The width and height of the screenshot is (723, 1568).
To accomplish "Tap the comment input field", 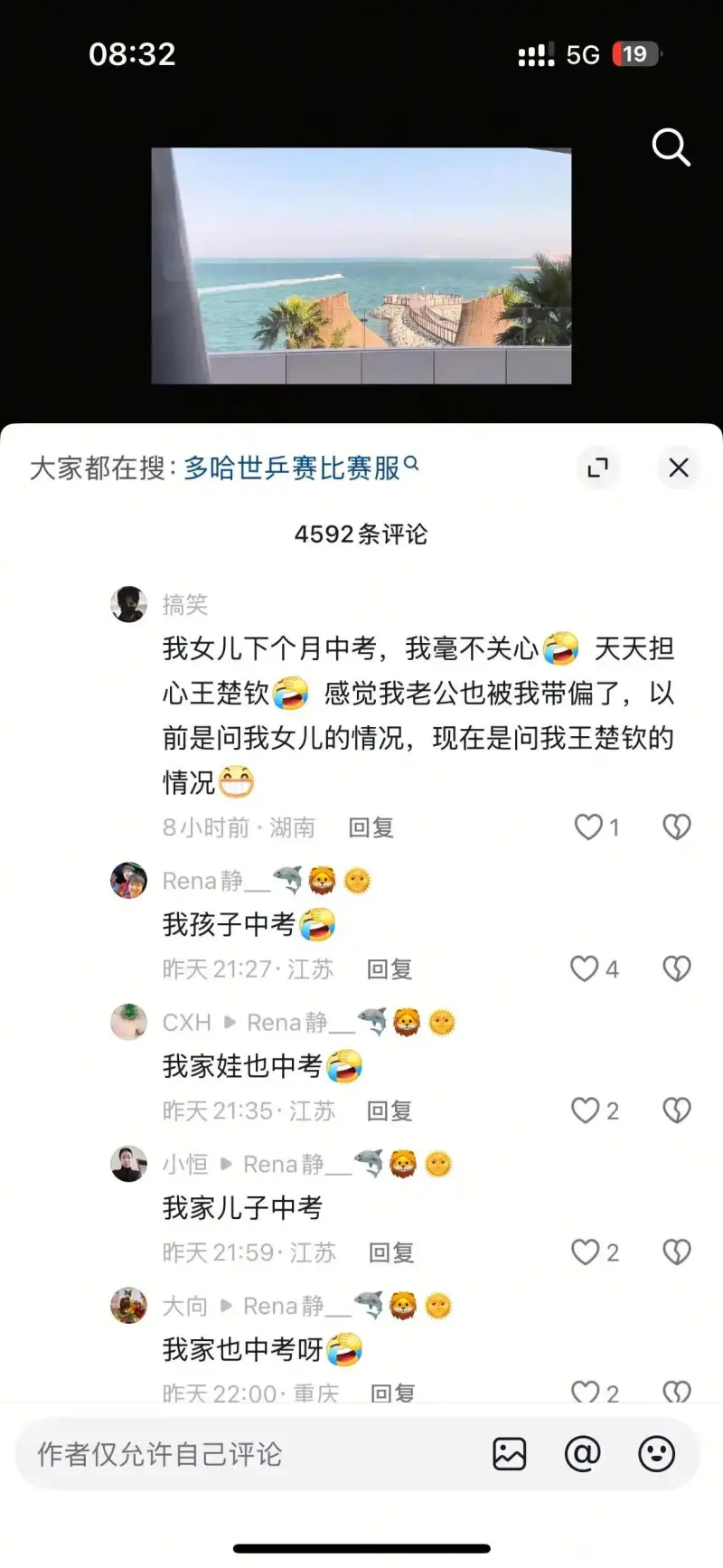I will (244, 1454).
